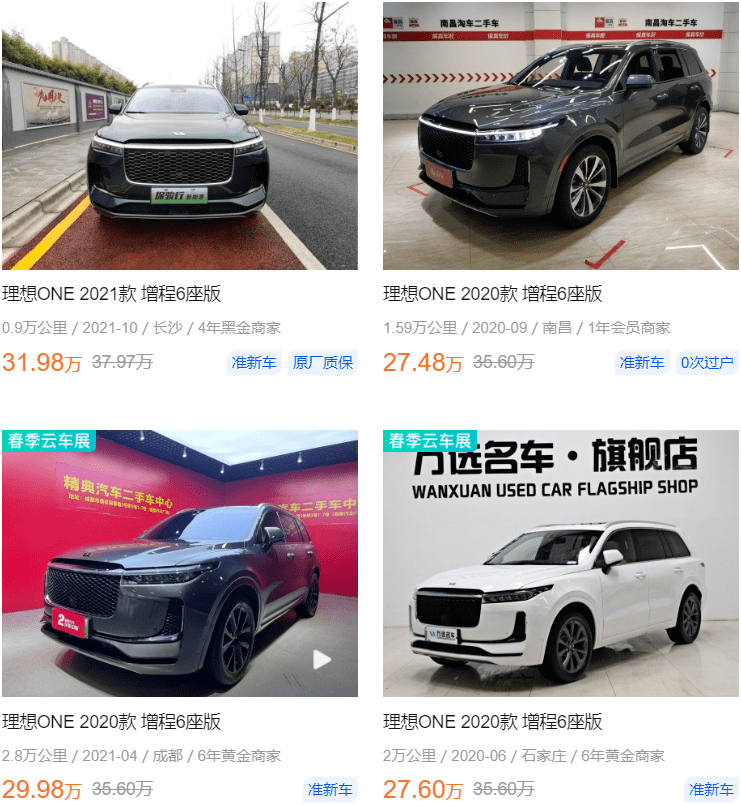The image size is (741, 805).
Task: Click the price 27.60万 on the white car listing
Action: point(419,789)
